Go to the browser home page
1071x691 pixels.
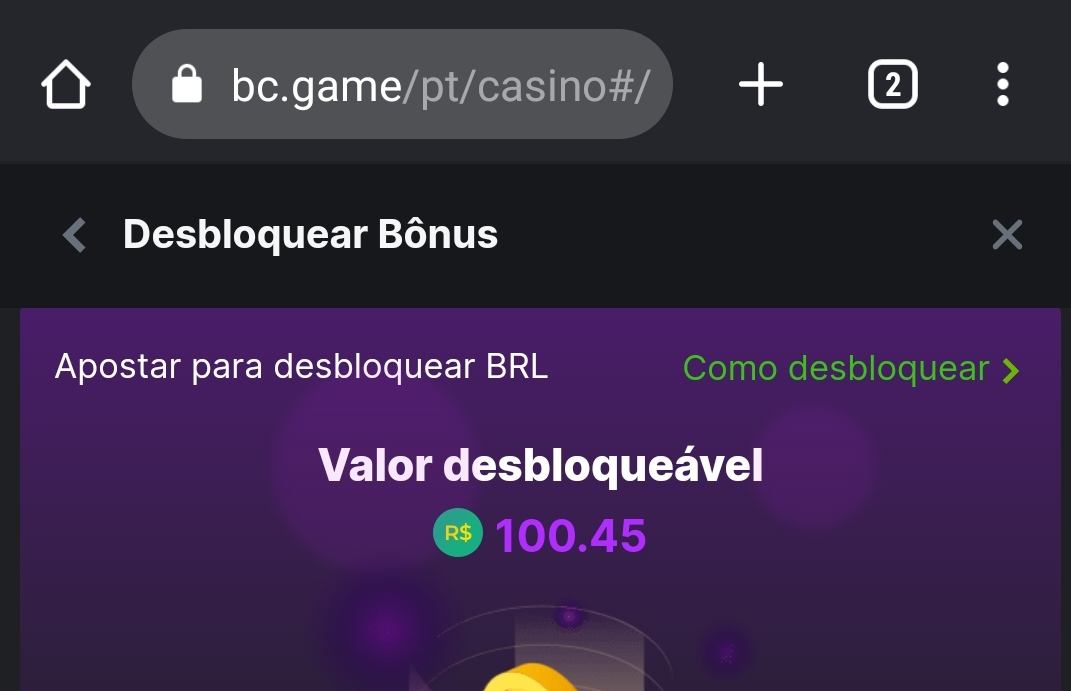click(x=66, y=85)
